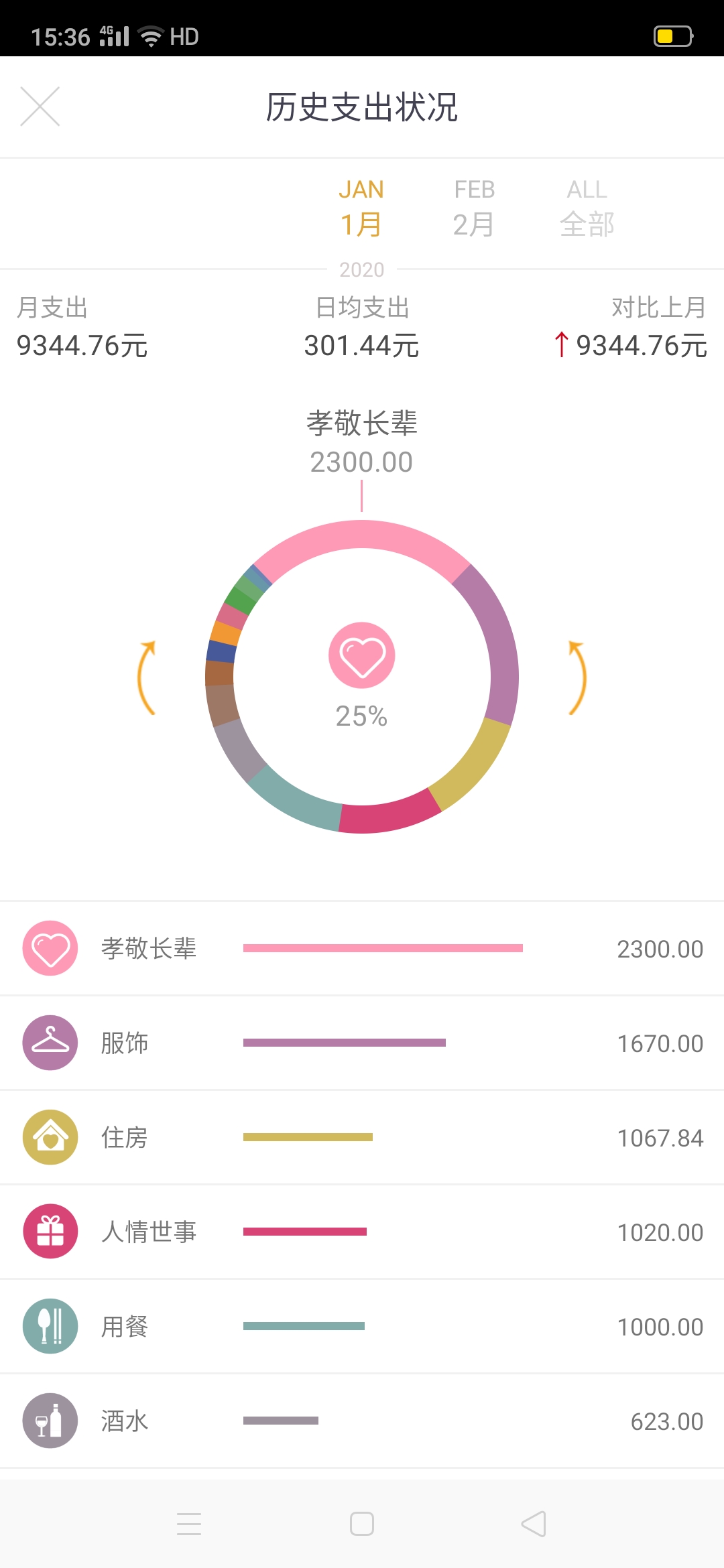Open the 用餐 expense row
The image size is (724, 1568).
[x=362, y=1326]
